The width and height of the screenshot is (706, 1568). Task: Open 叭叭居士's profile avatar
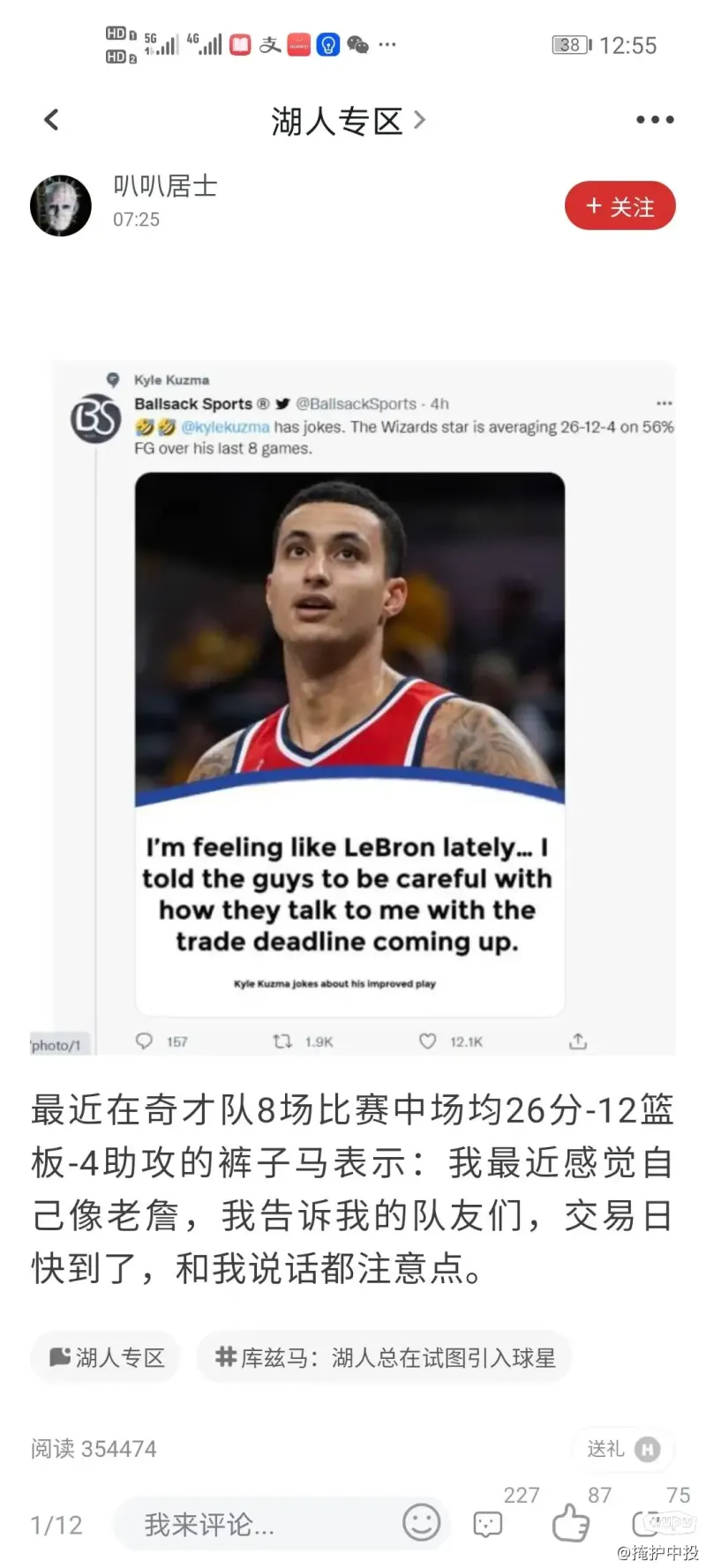61,205
